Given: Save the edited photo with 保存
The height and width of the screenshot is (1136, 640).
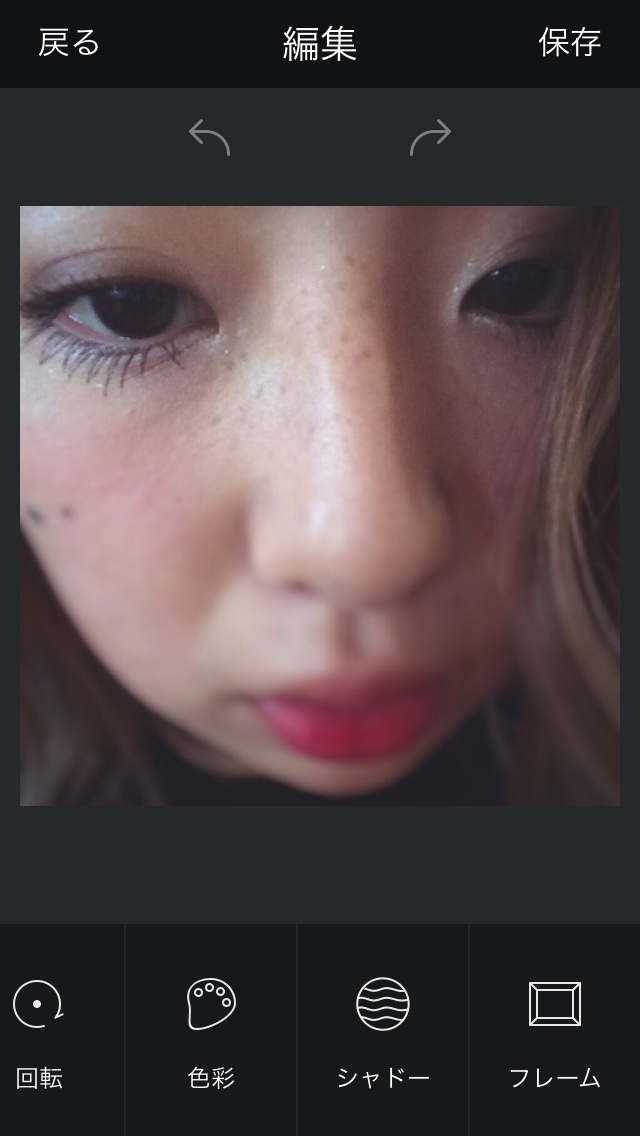Looking at the screenshot, I should pos(569,43).
